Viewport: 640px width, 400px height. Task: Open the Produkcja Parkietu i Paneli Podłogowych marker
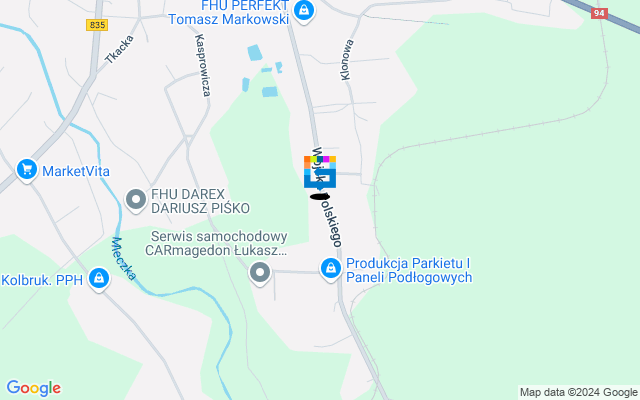[331, 269]
